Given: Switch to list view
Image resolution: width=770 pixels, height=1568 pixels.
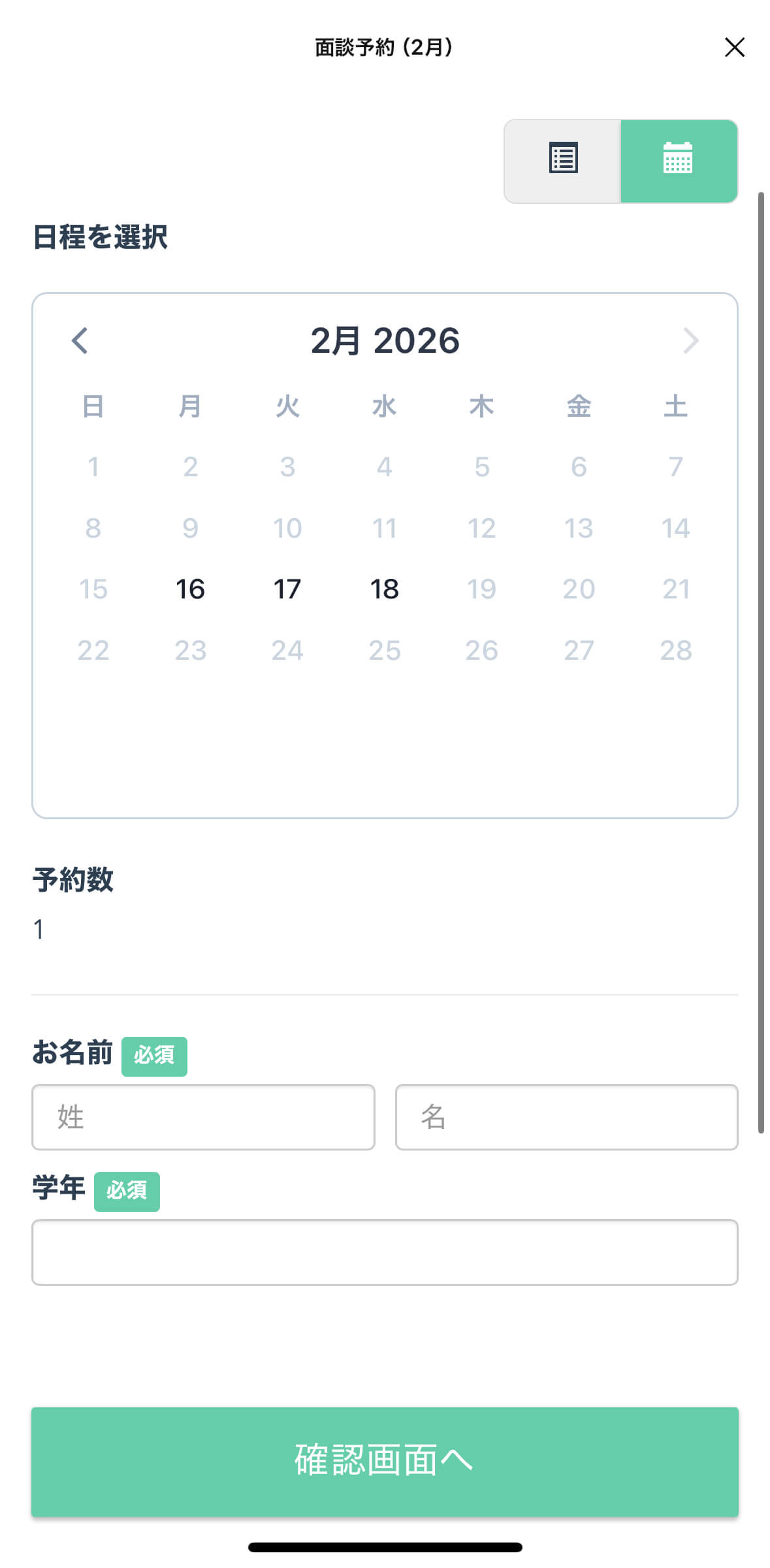Looking at the screenshot, I should 563,161.
